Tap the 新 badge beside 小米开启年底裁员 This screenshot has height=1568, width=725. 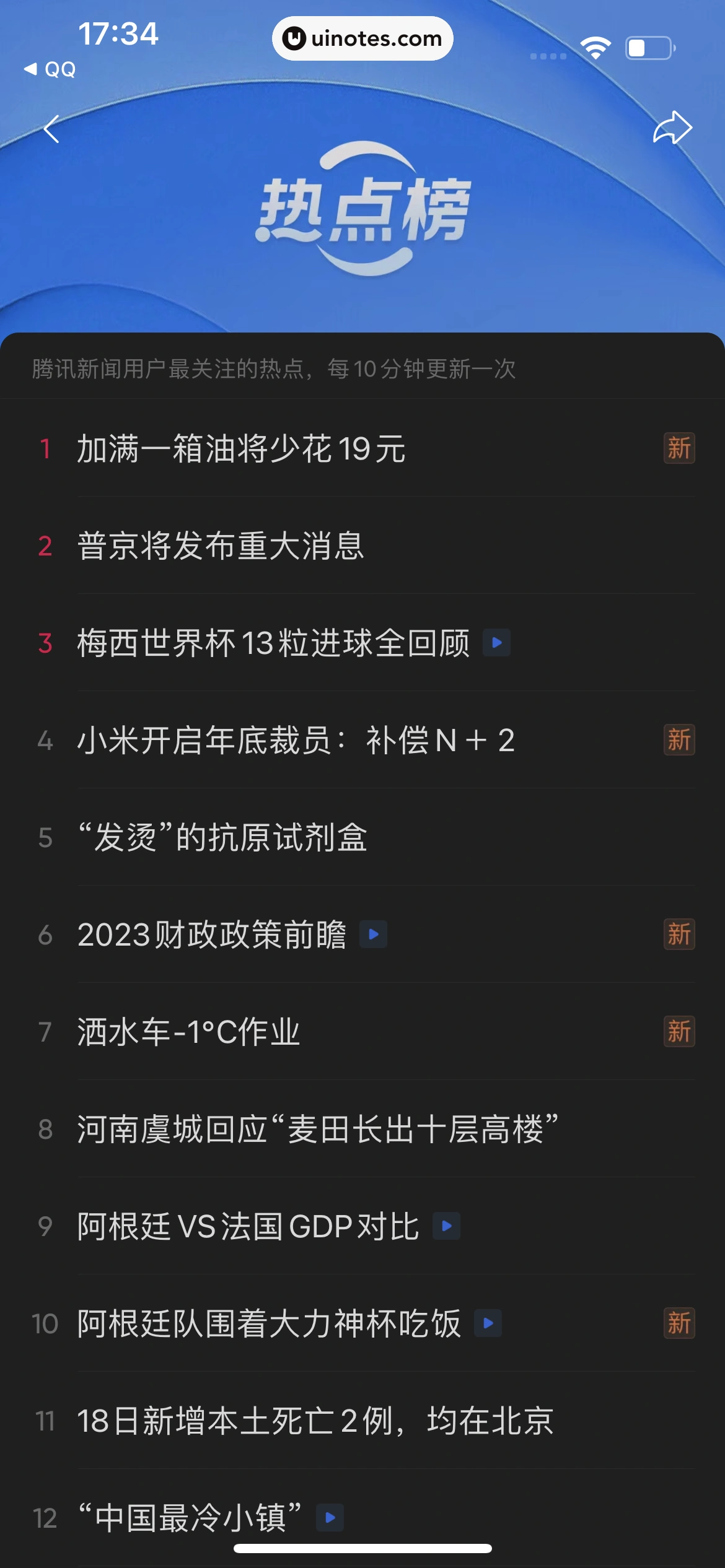[679, 741]
